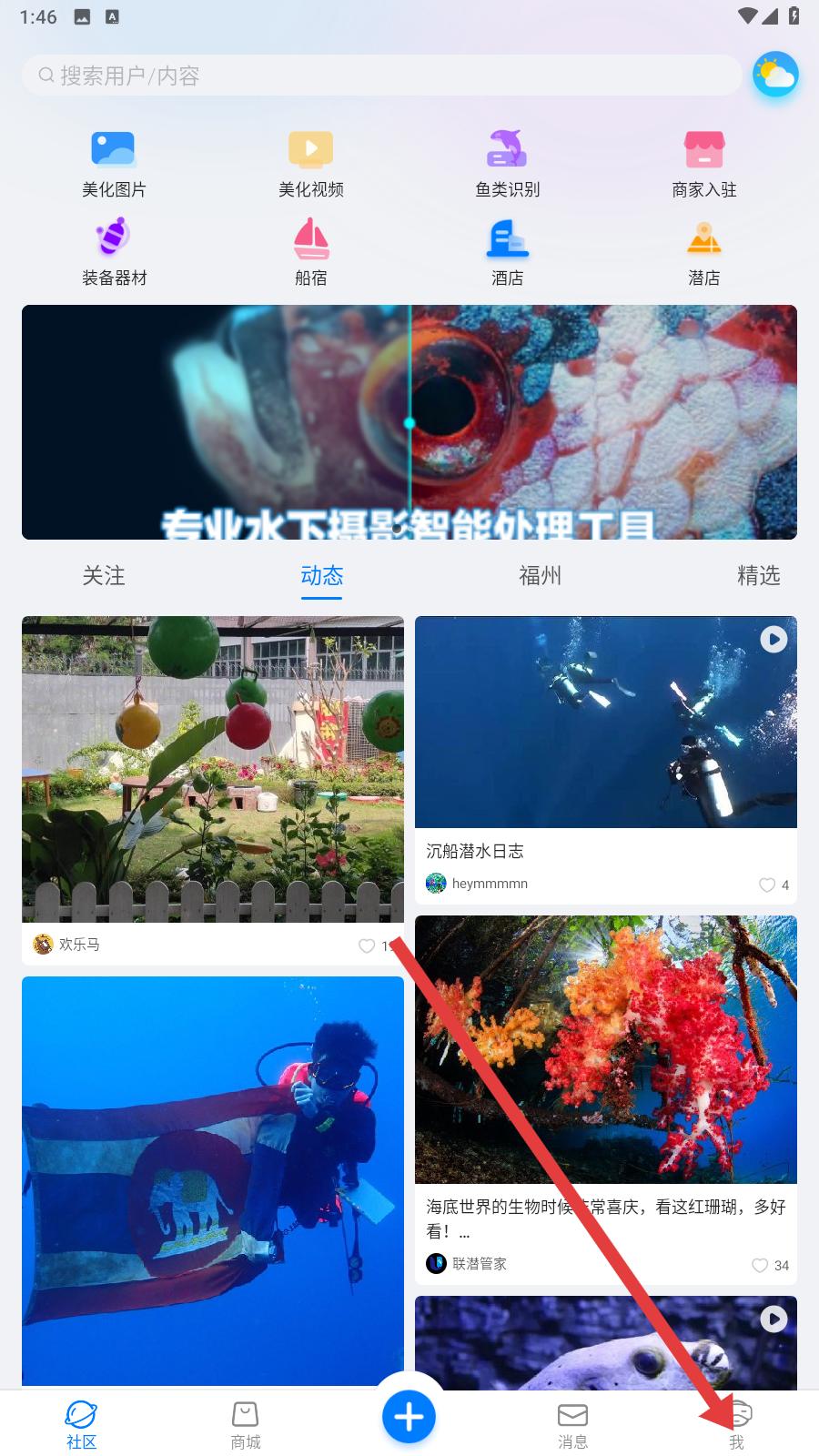Select the 福州 city tab
Screen dimensions: 819x1456
point(541,576)
